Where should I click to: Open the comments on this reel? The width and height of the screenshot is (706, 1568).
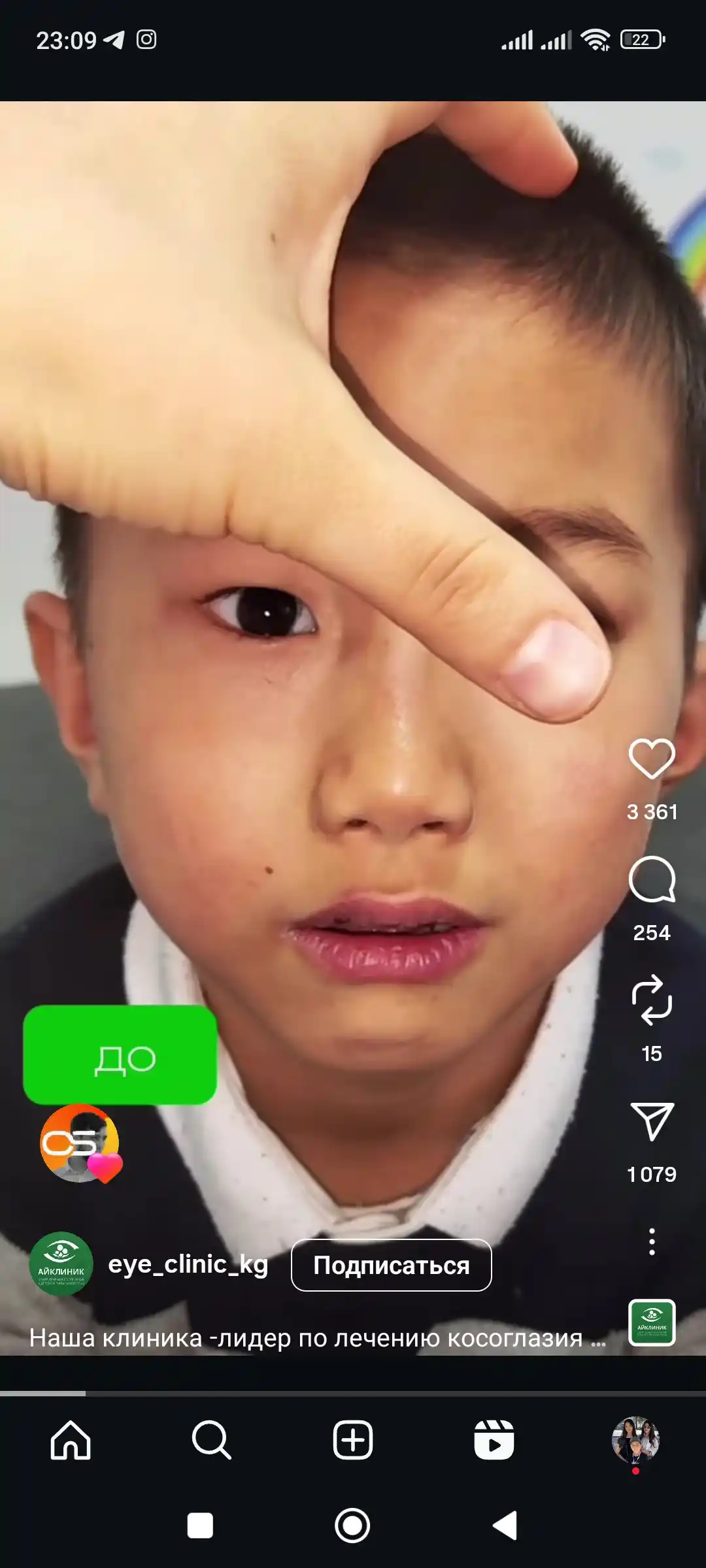[652, 879]
